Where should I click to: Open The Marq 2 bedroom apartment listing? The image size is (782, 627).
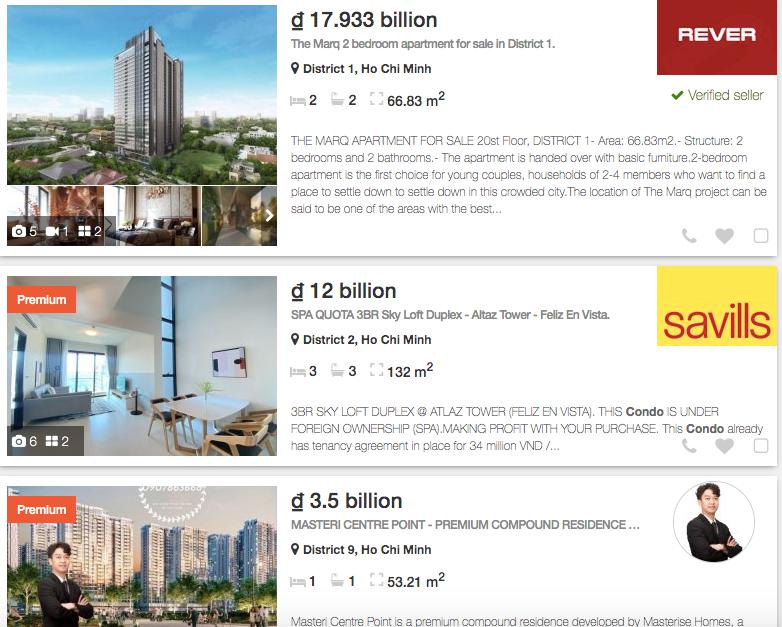click(x=422, y=44)
